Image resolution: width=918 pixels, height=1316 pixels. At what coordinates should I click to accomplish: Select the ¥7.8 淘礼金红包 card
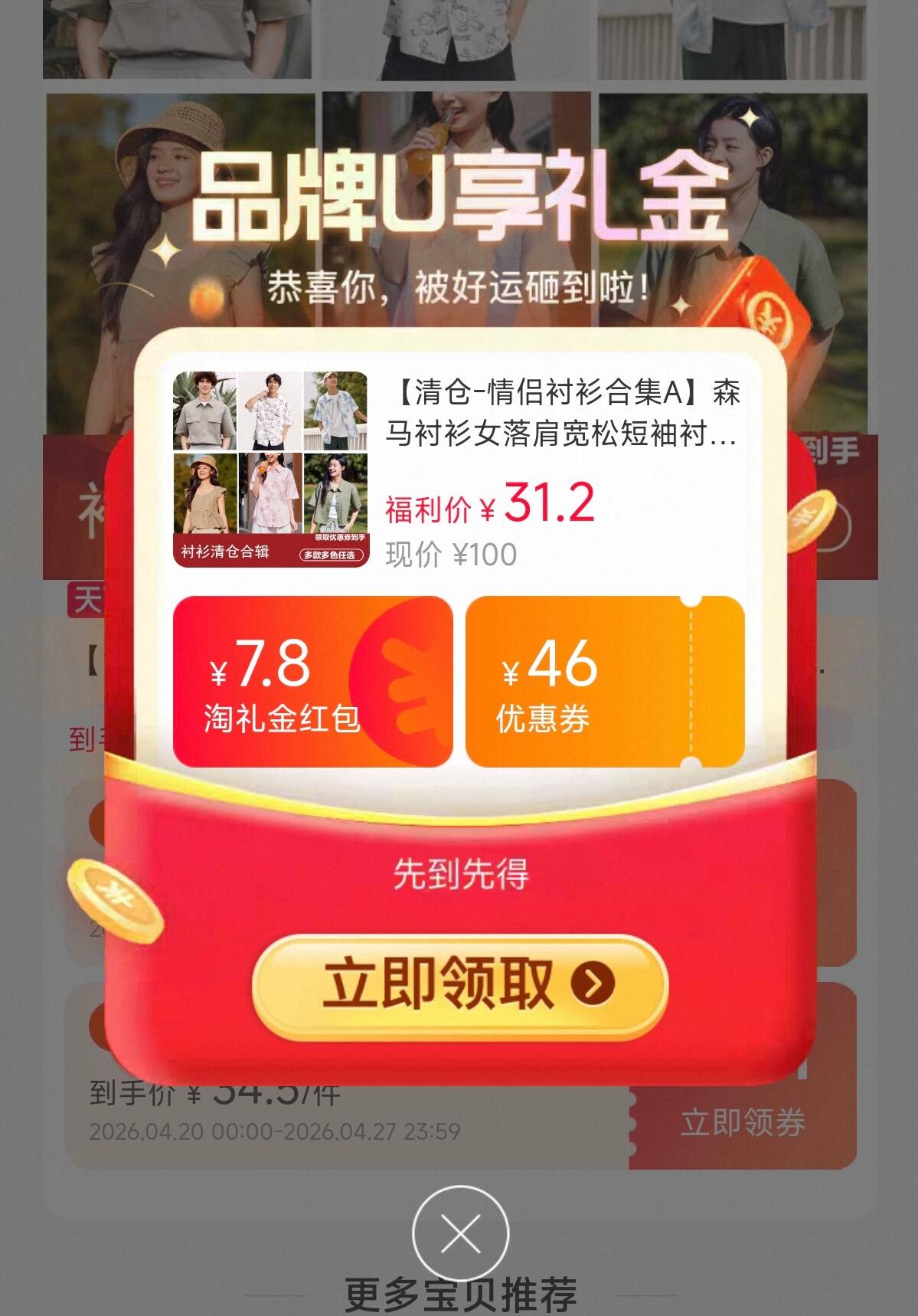point(312,682)
